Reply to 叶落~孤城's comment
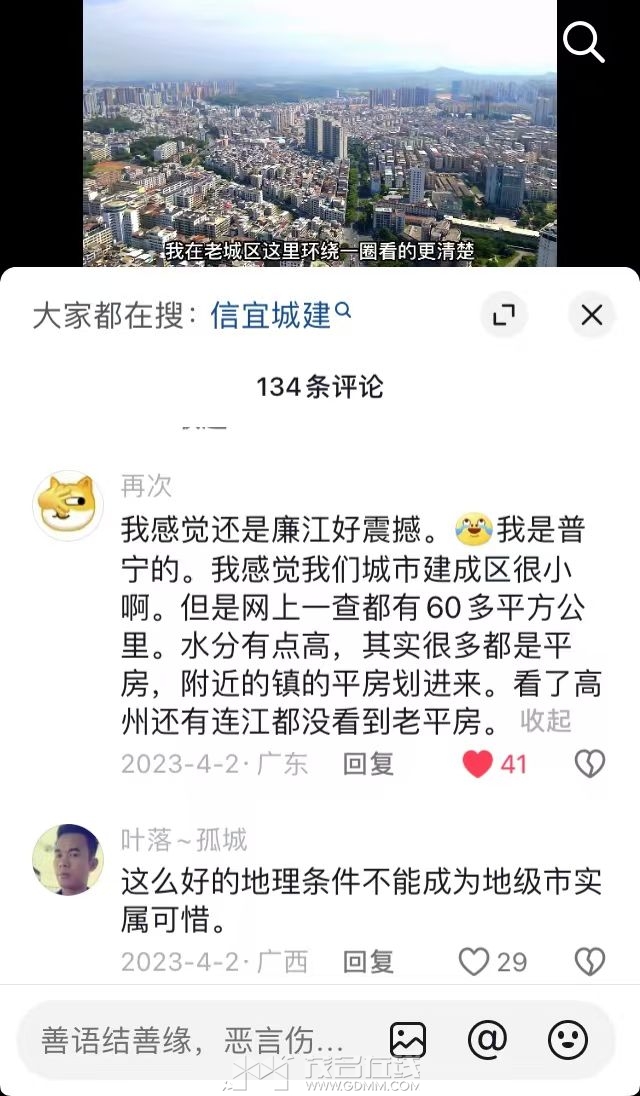This screenshot has height=1096, width=640. tap(368, 962)
